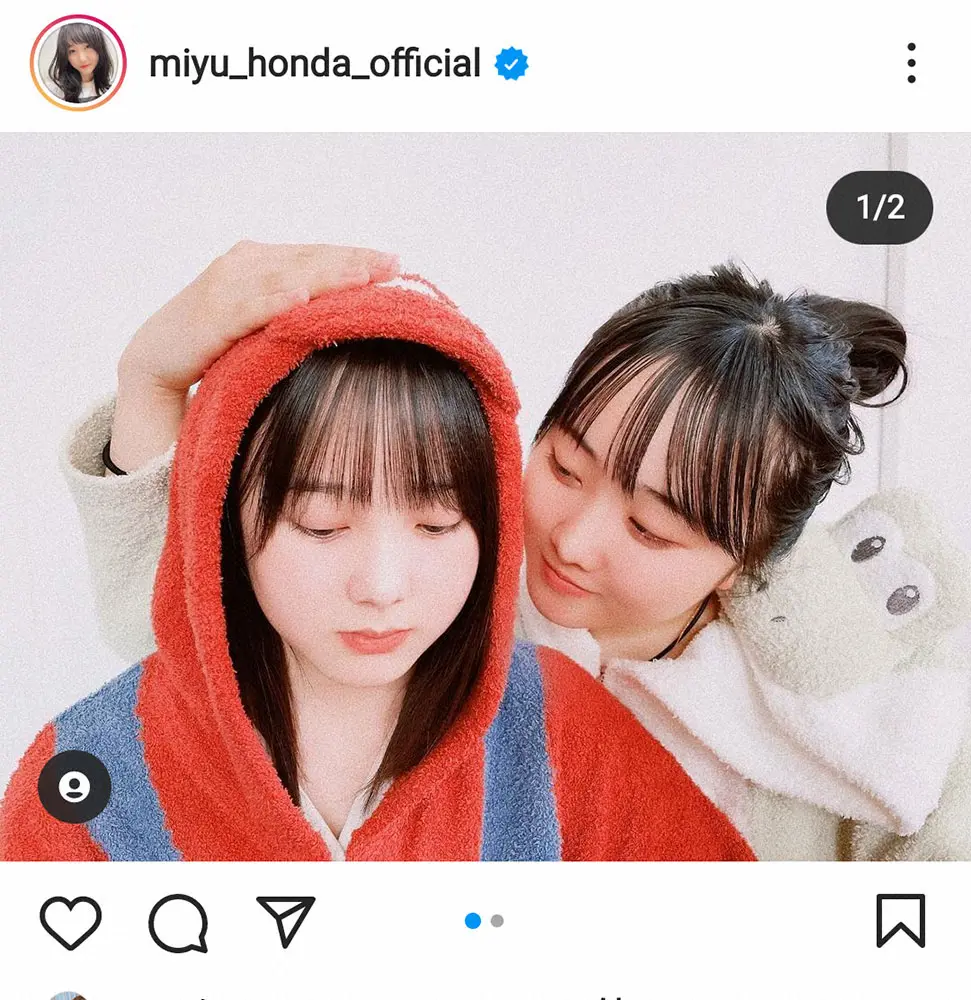
Task: Share the post via paper plane
Action: pyautogui.click(x=286, y=921)
